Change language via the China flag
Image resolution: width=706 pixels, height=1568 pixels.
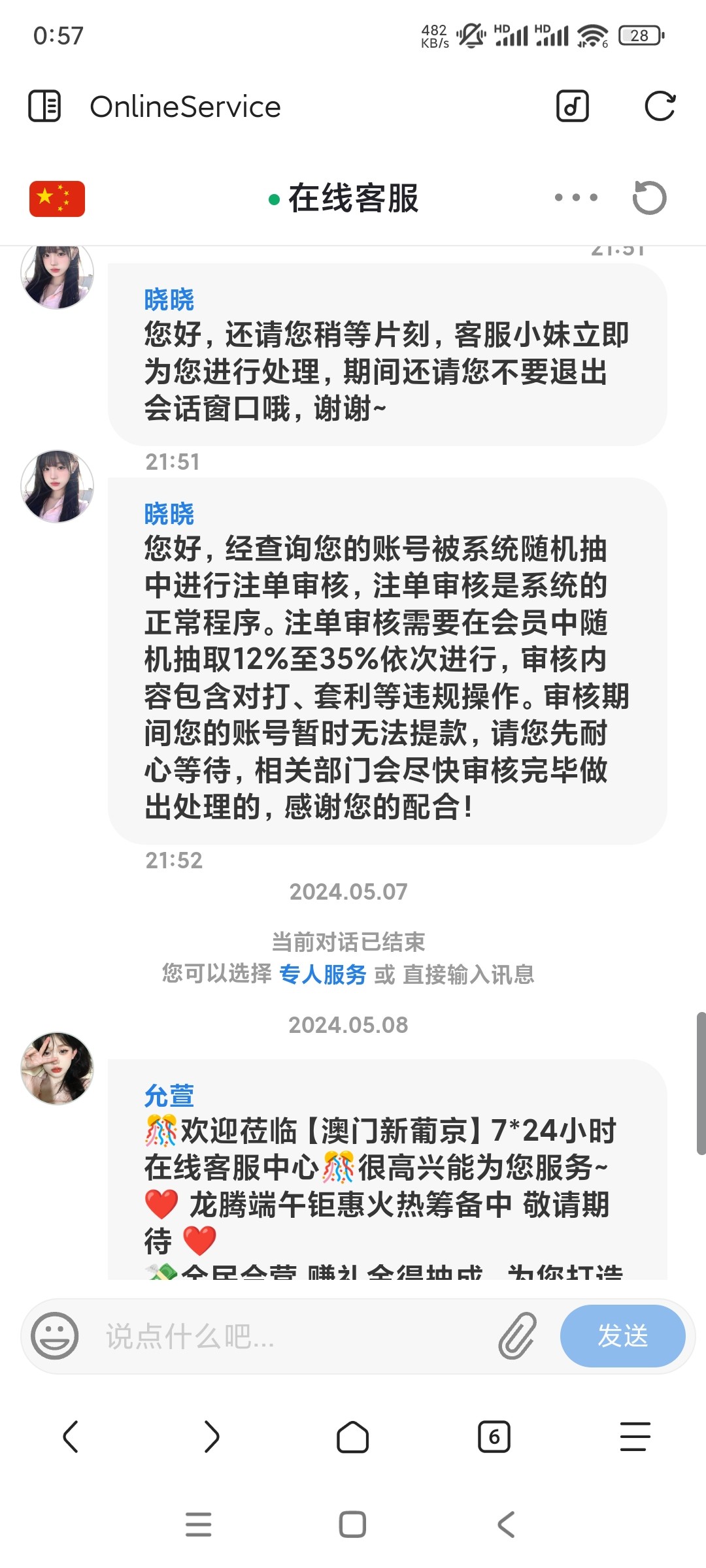click(x=57, y=198)
